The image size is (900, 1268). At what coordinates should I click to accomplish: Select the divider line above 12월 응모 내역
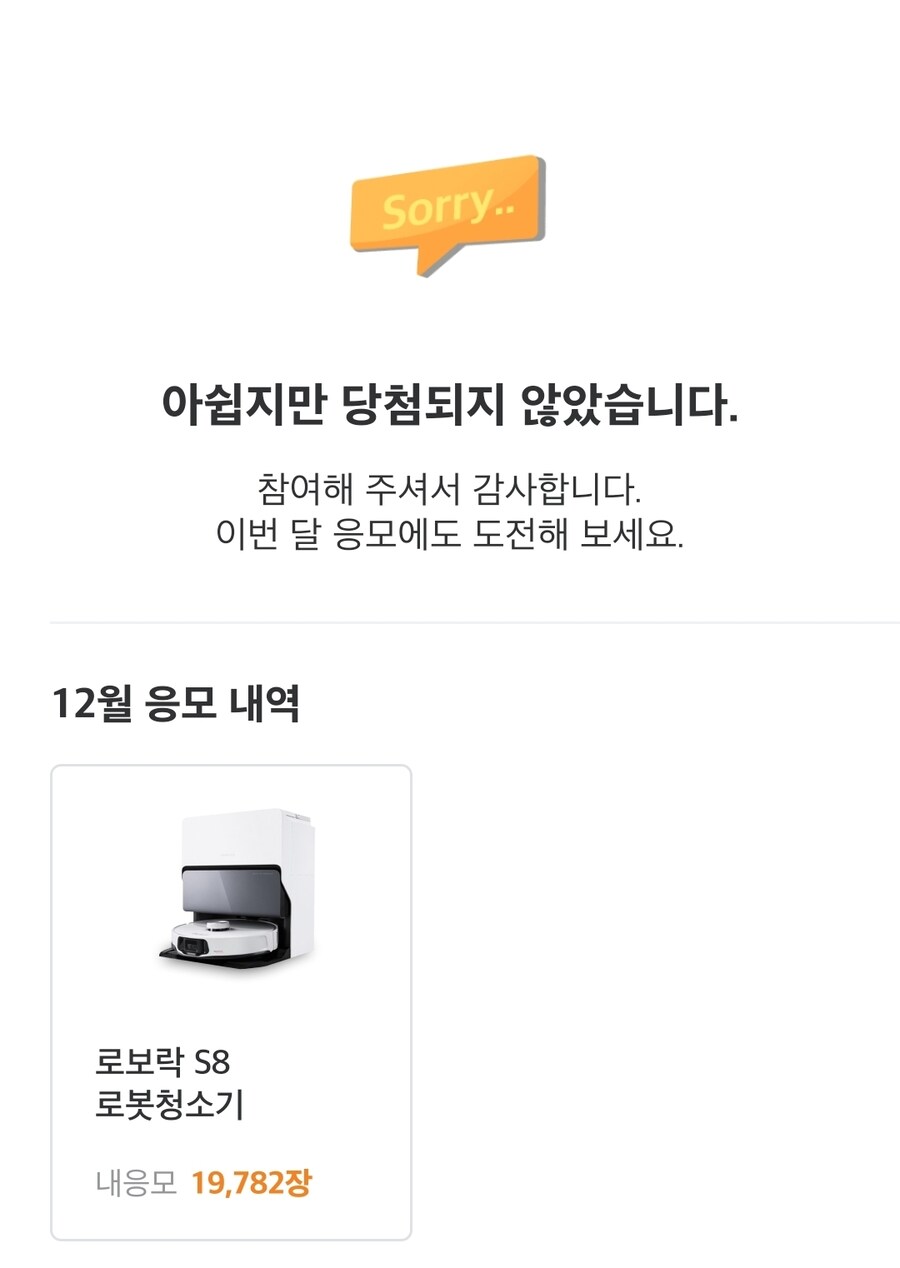click(450, 622)
